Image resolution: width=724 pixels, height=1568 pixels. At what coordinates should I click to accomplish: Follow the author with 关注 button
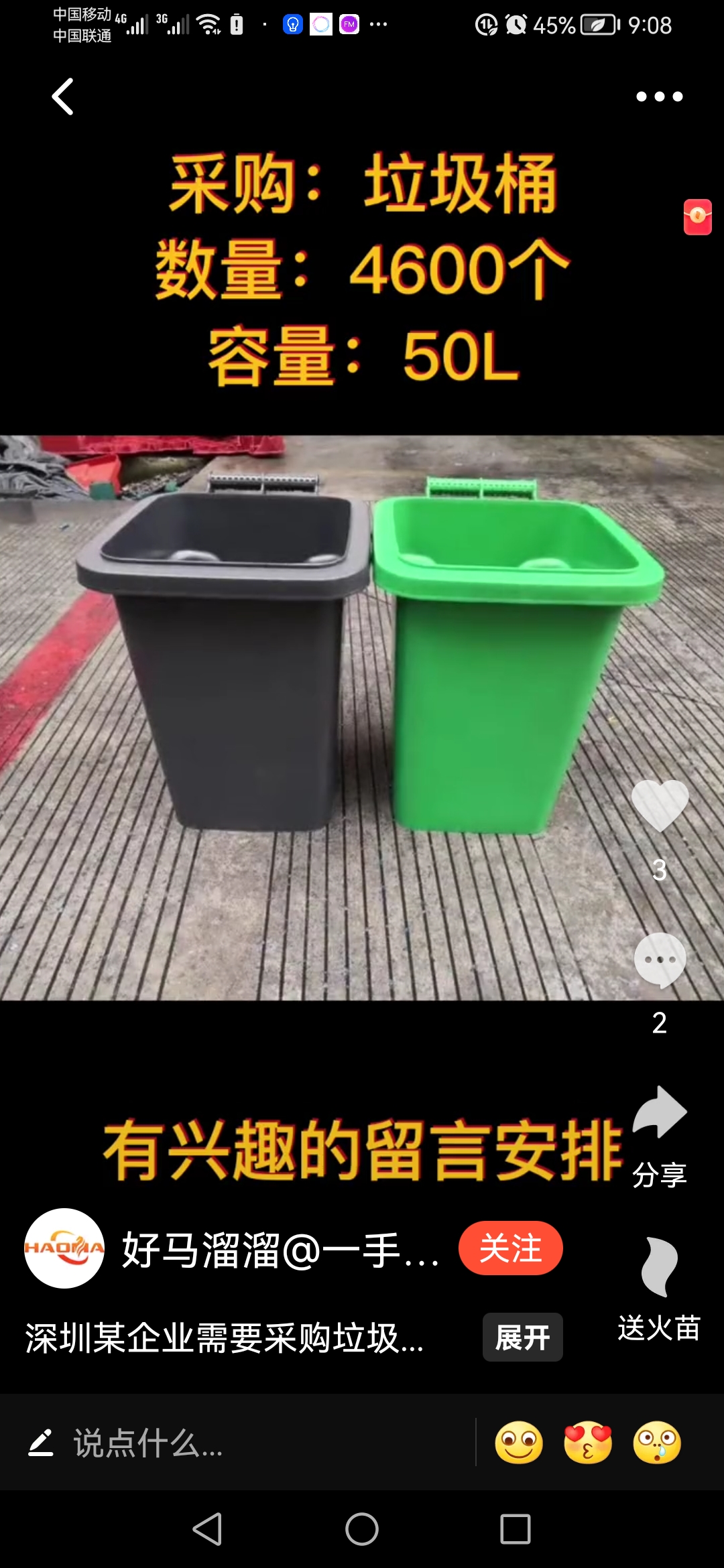coord(511,1248)
